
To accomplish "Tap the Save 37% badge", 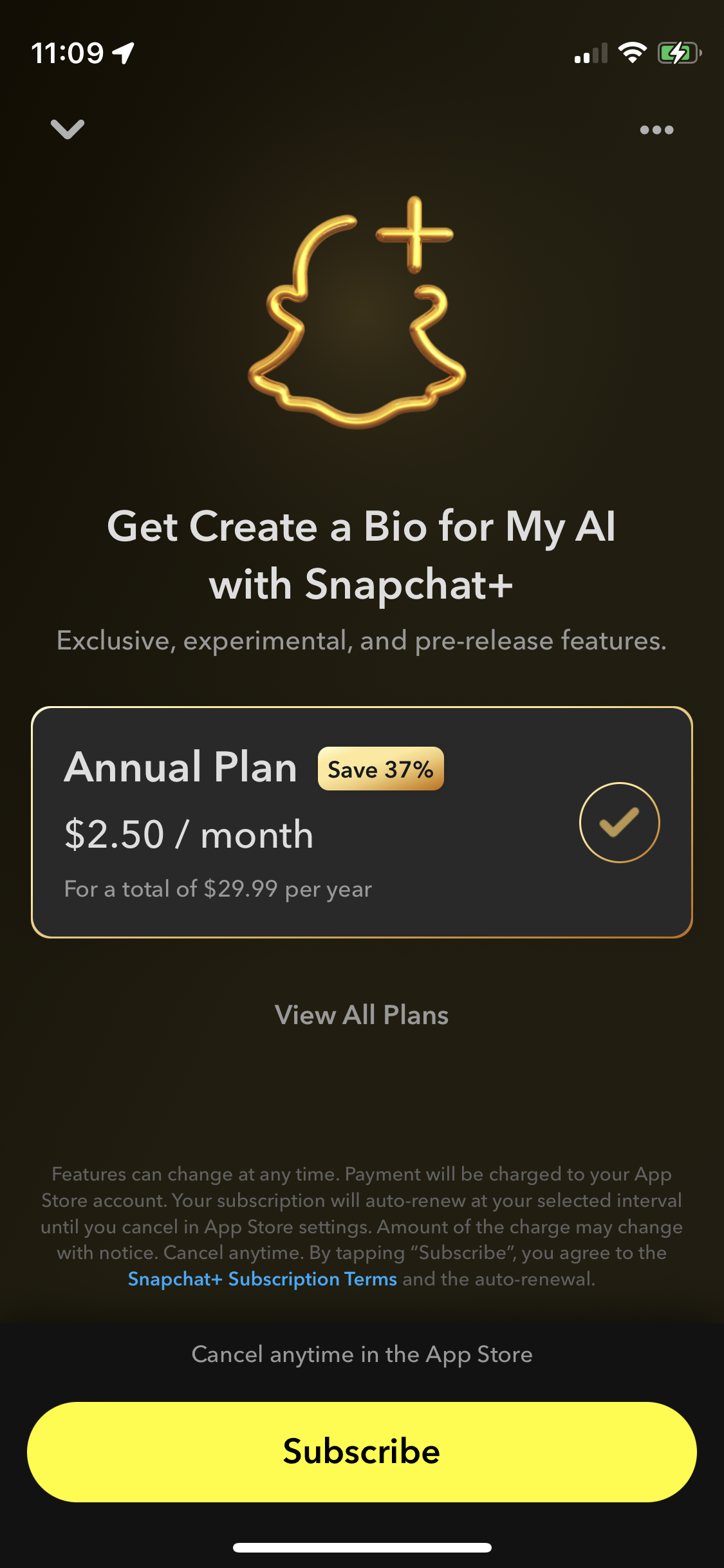I will (x=380, y=769).
